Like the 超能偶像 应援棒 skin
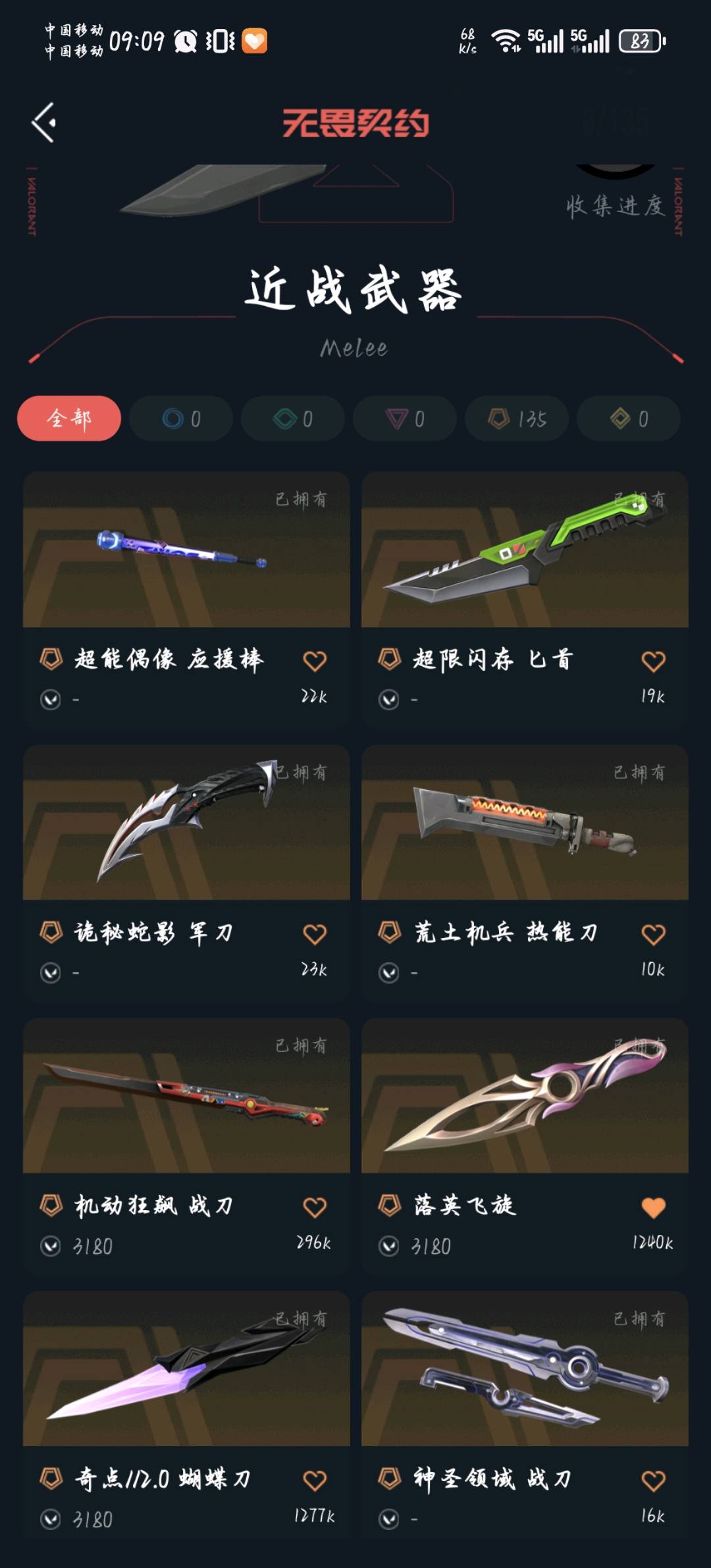The width and height of the screenshot is (711, 1568). pyautogui.click(x=315, y=660)
